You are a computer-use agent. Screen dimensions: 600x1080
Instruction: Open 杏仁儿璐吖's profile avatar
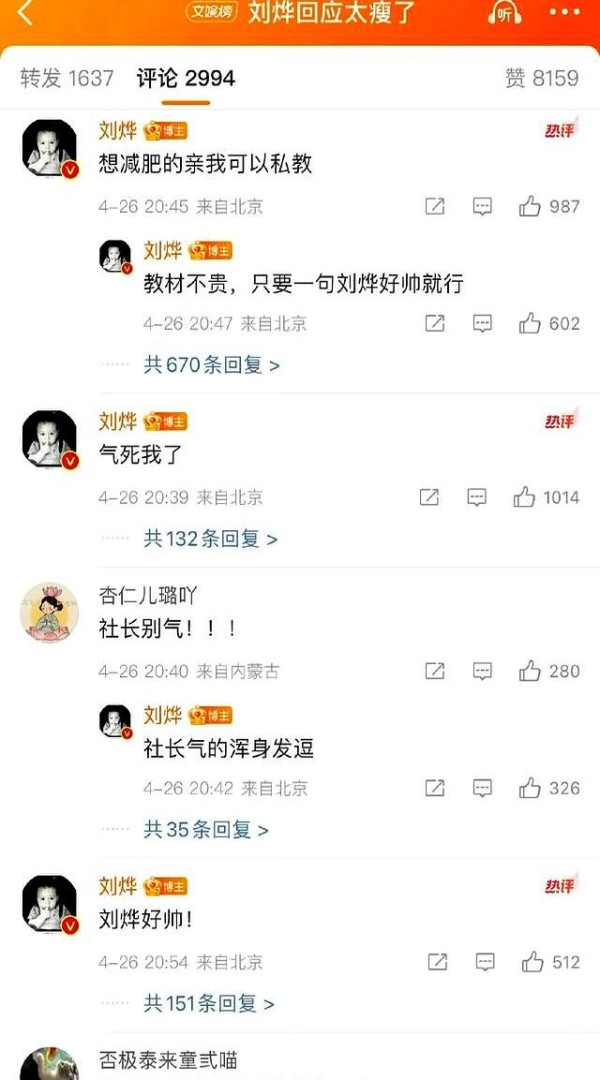(x=49, y=612)
